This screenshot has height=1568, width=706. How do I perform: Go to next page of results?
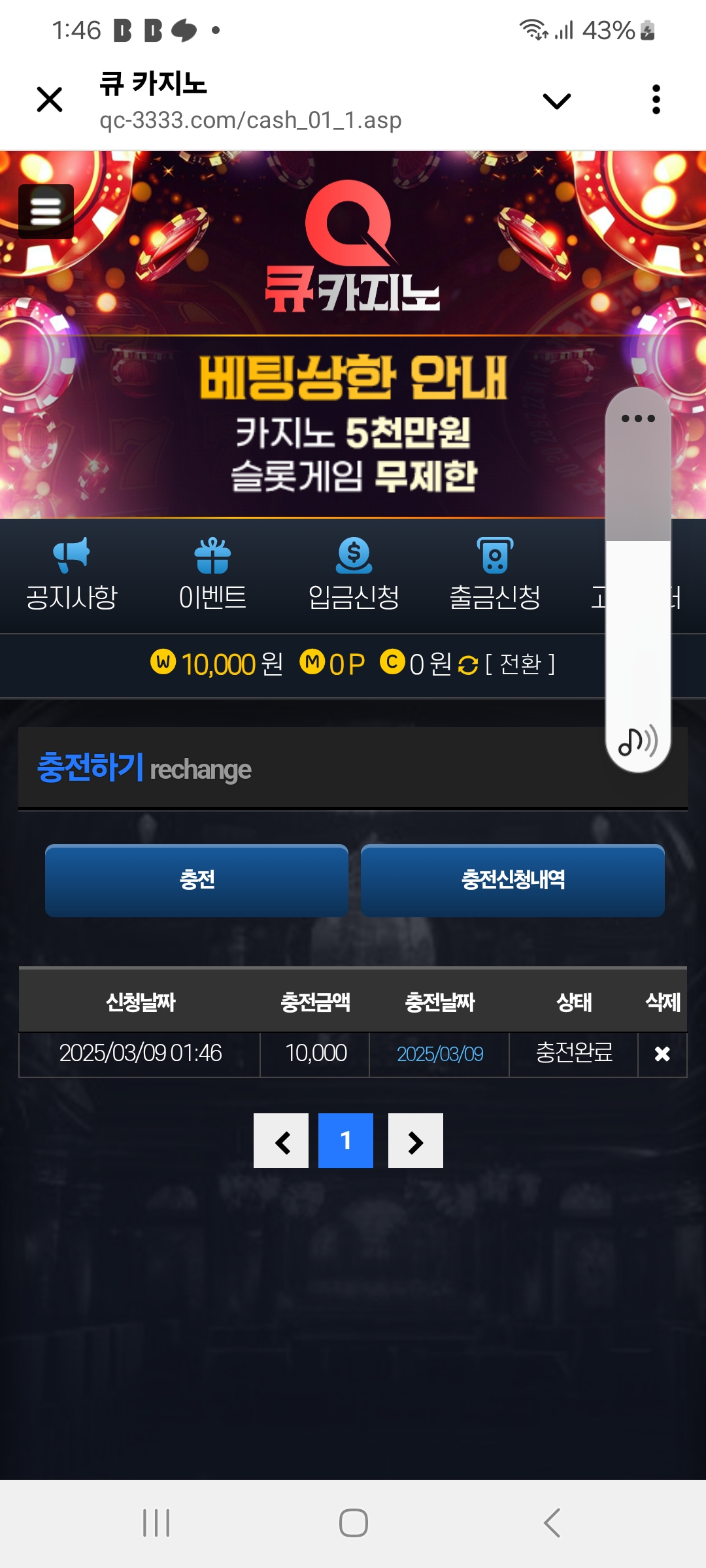coord(416,1141)
